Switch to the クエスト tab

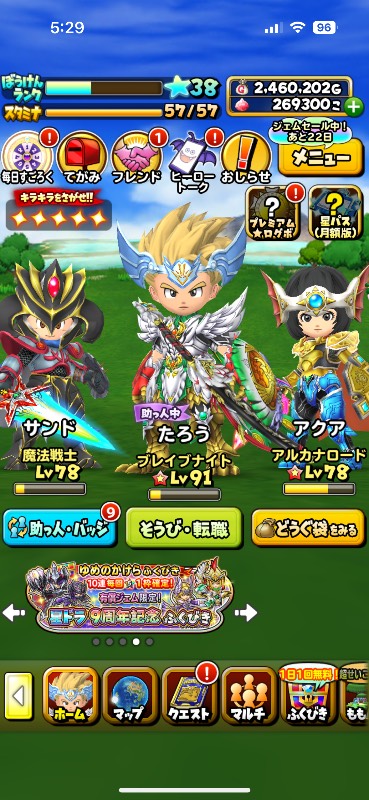pos(189,696)
